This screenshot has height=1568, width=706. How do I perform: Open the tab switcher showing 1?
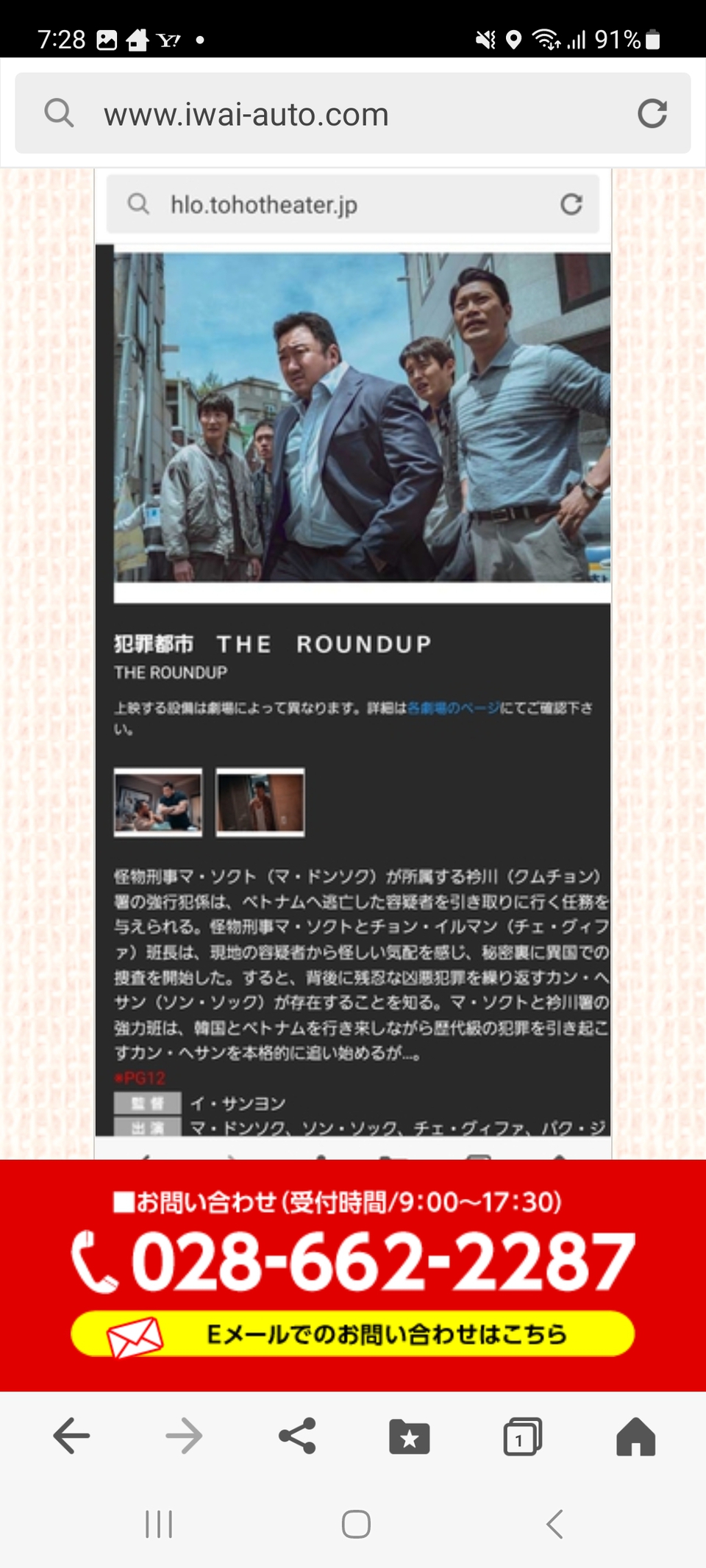click(523, 1436)
